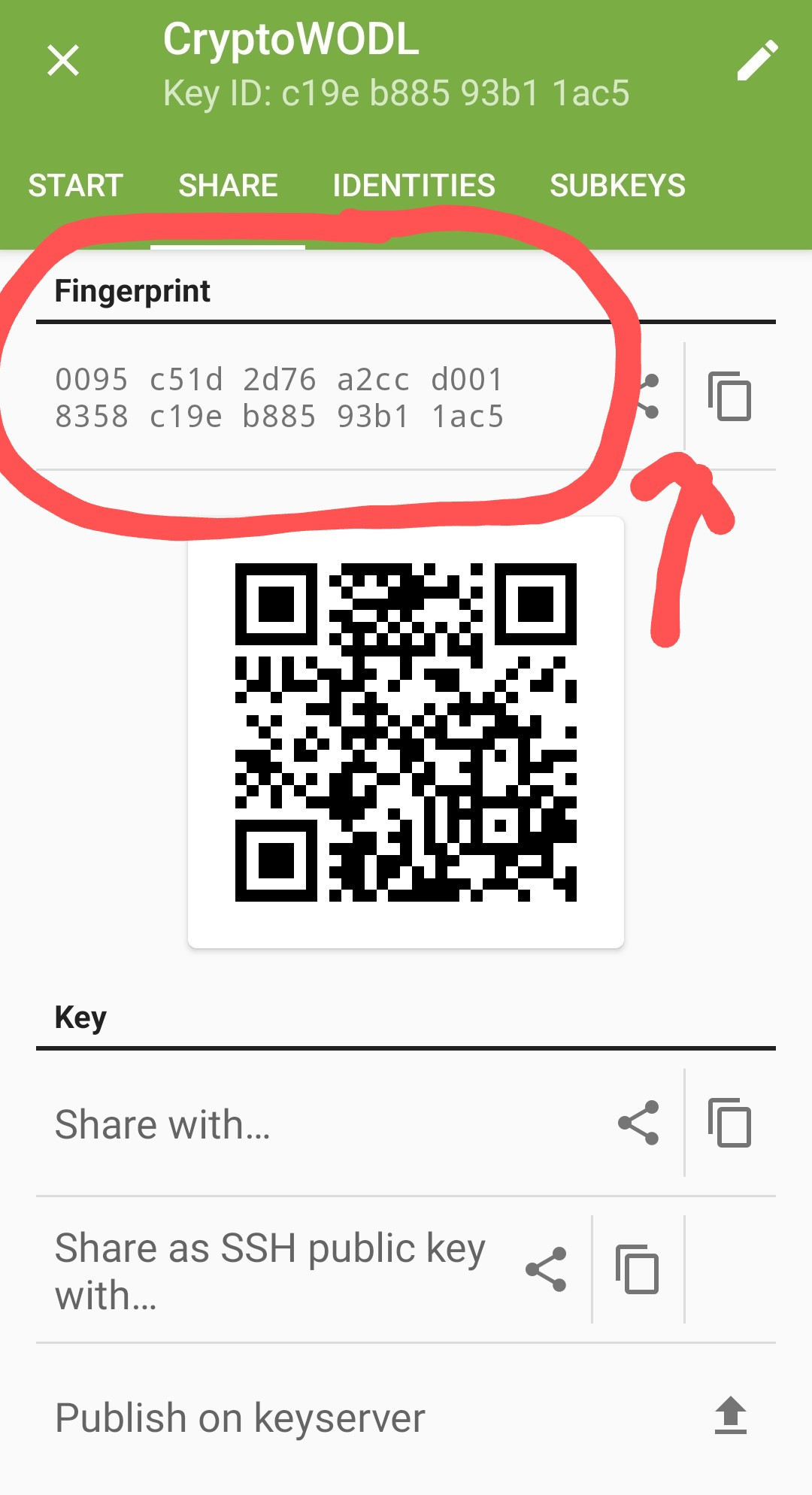The image size is (812, 1495).
Task: Tap the share icon in 'Share with…' row
Action: (x=638, y=1123)
